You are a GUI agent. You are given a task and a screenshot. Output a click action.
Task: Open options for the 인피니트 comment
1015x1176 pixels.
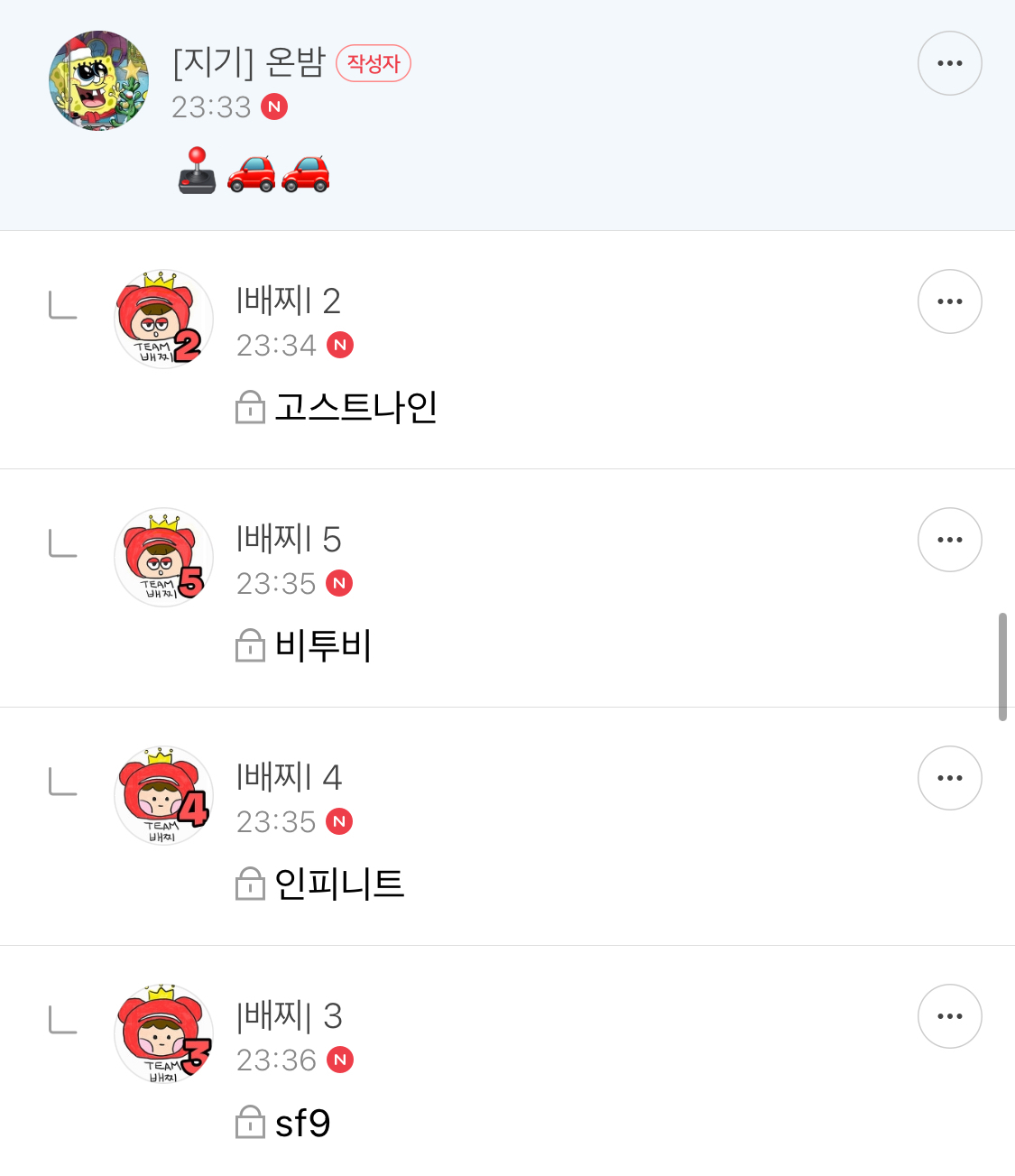[x=949, y=777]
